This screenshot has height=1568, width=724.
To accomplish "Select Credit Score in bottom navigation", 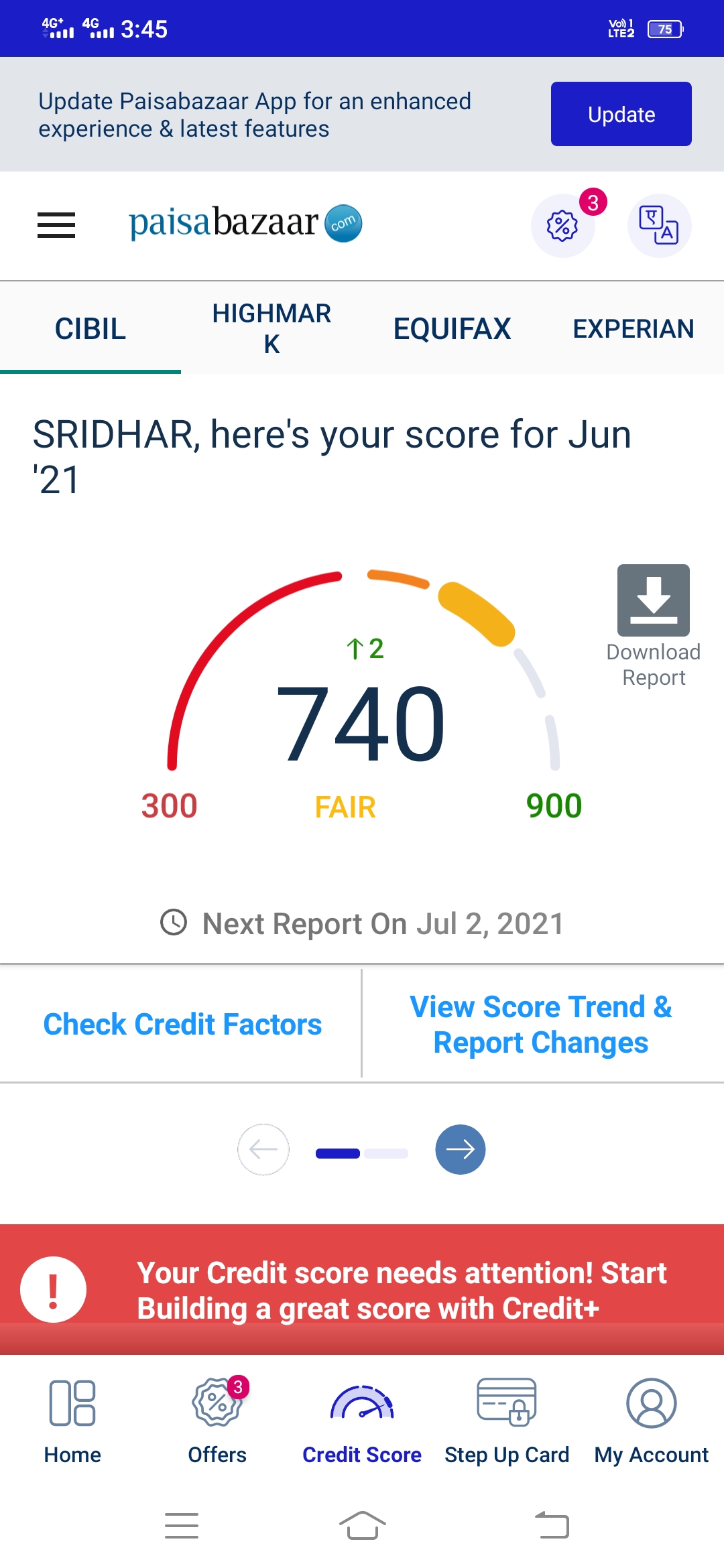I will click(x=362, y=1421).
